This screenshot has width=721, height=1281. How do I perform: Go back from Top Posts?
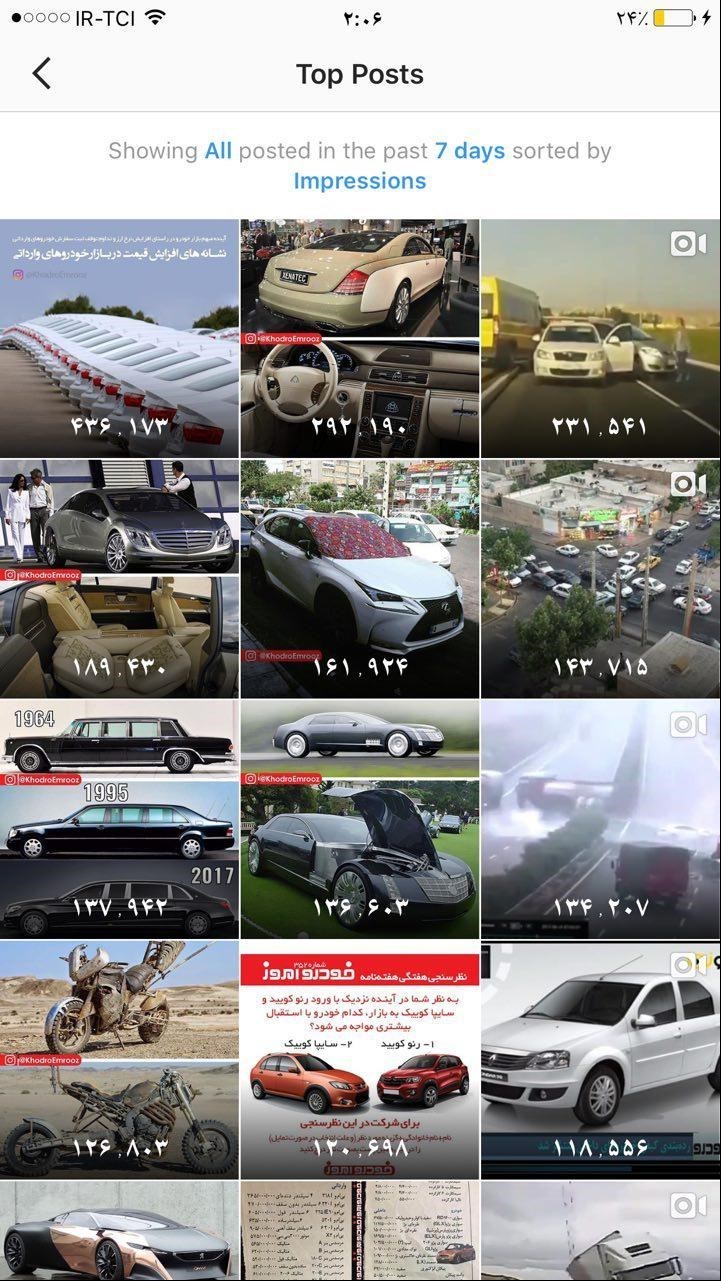tap(41, 74)
